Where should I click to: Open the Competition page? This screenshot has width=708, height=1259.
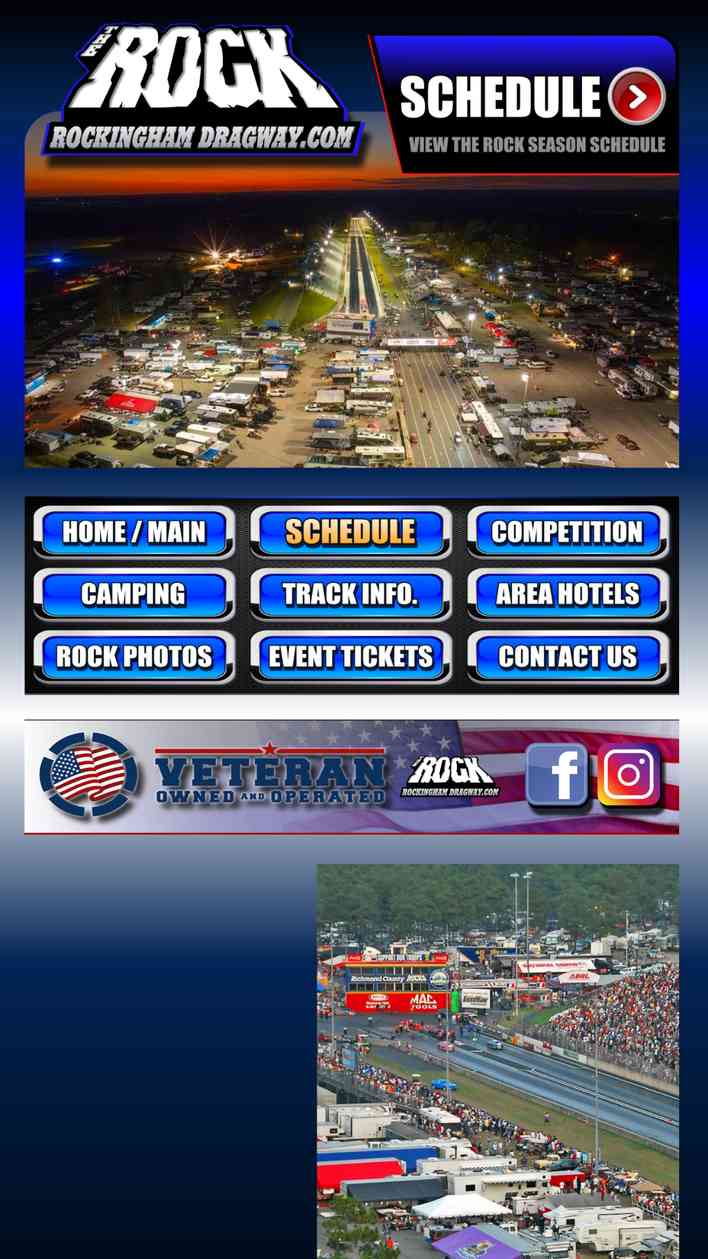567,532
